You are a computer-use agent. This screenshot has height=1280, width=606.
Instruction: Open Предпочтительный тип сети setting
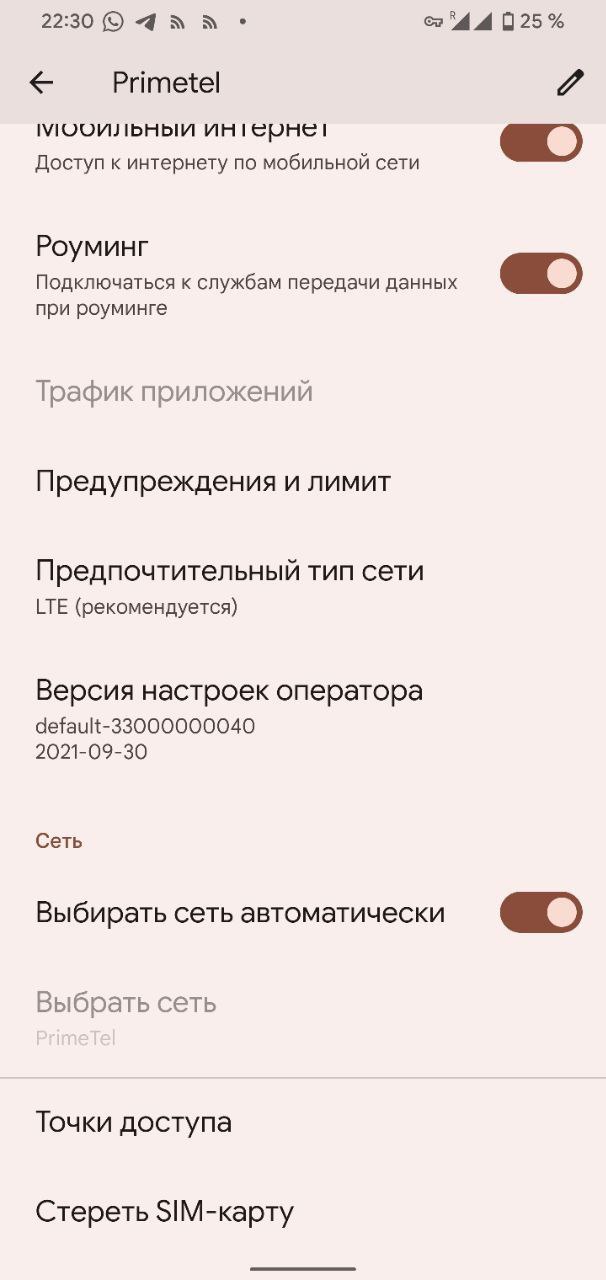point(230,586)
